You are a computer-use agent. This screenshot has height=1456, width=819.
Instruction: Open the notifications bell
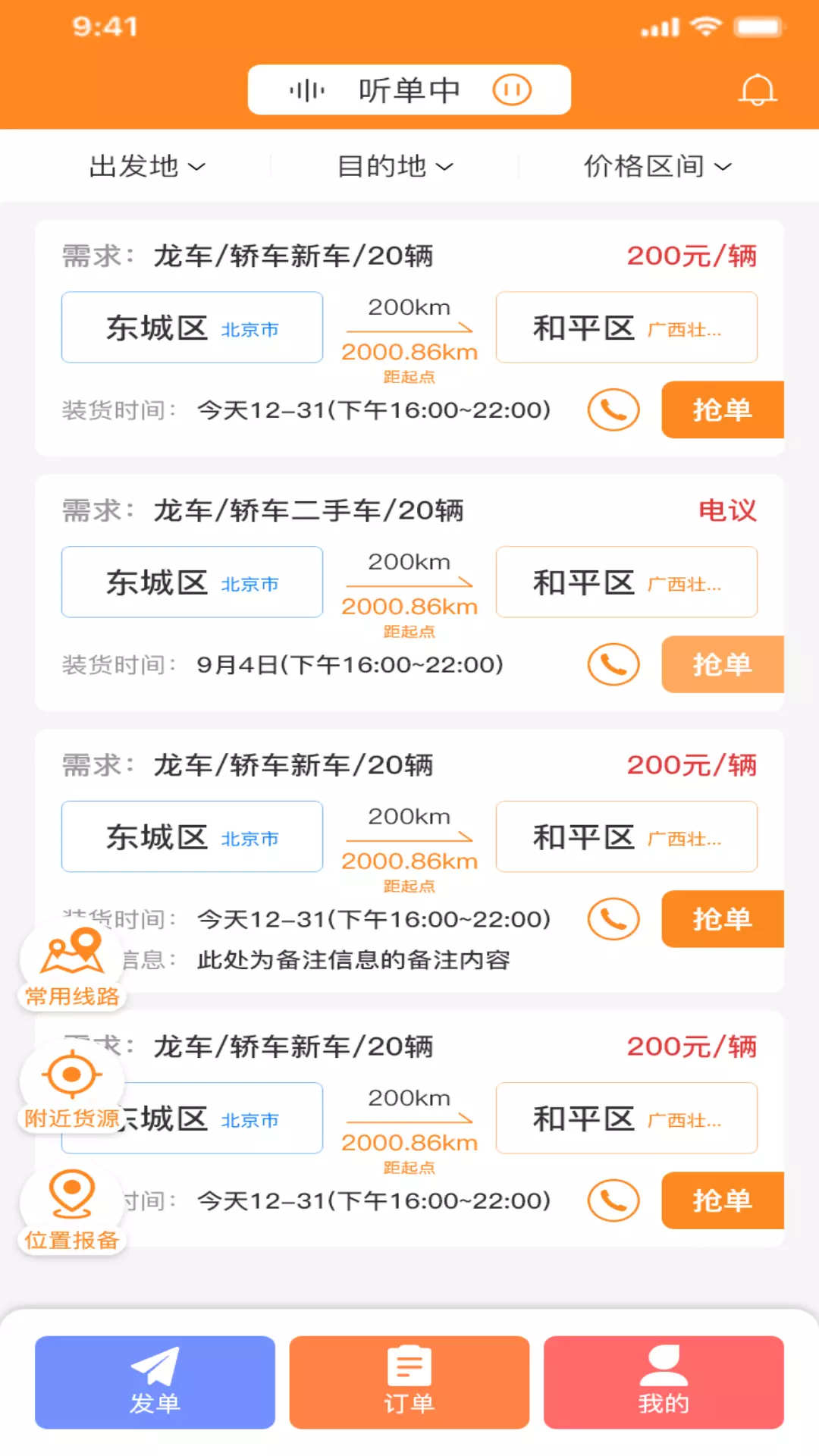coord(757,91)
